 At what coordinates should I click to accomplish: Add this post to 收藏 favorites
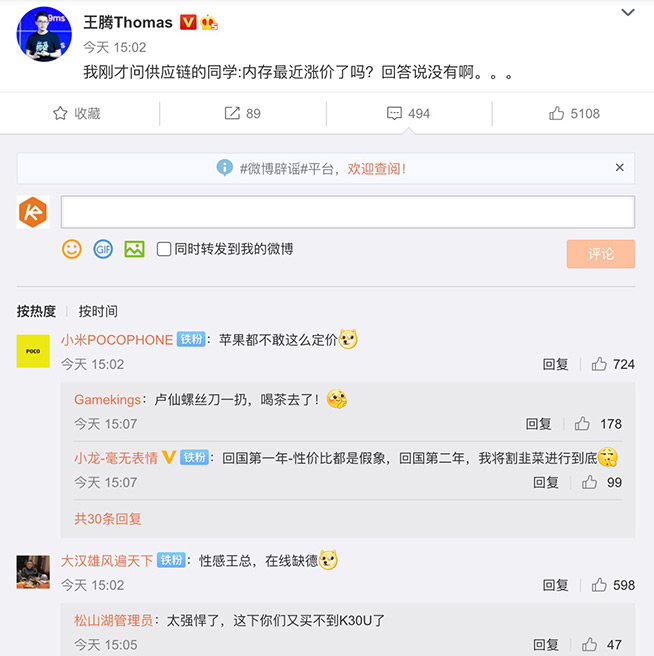(x=77, y=114)
